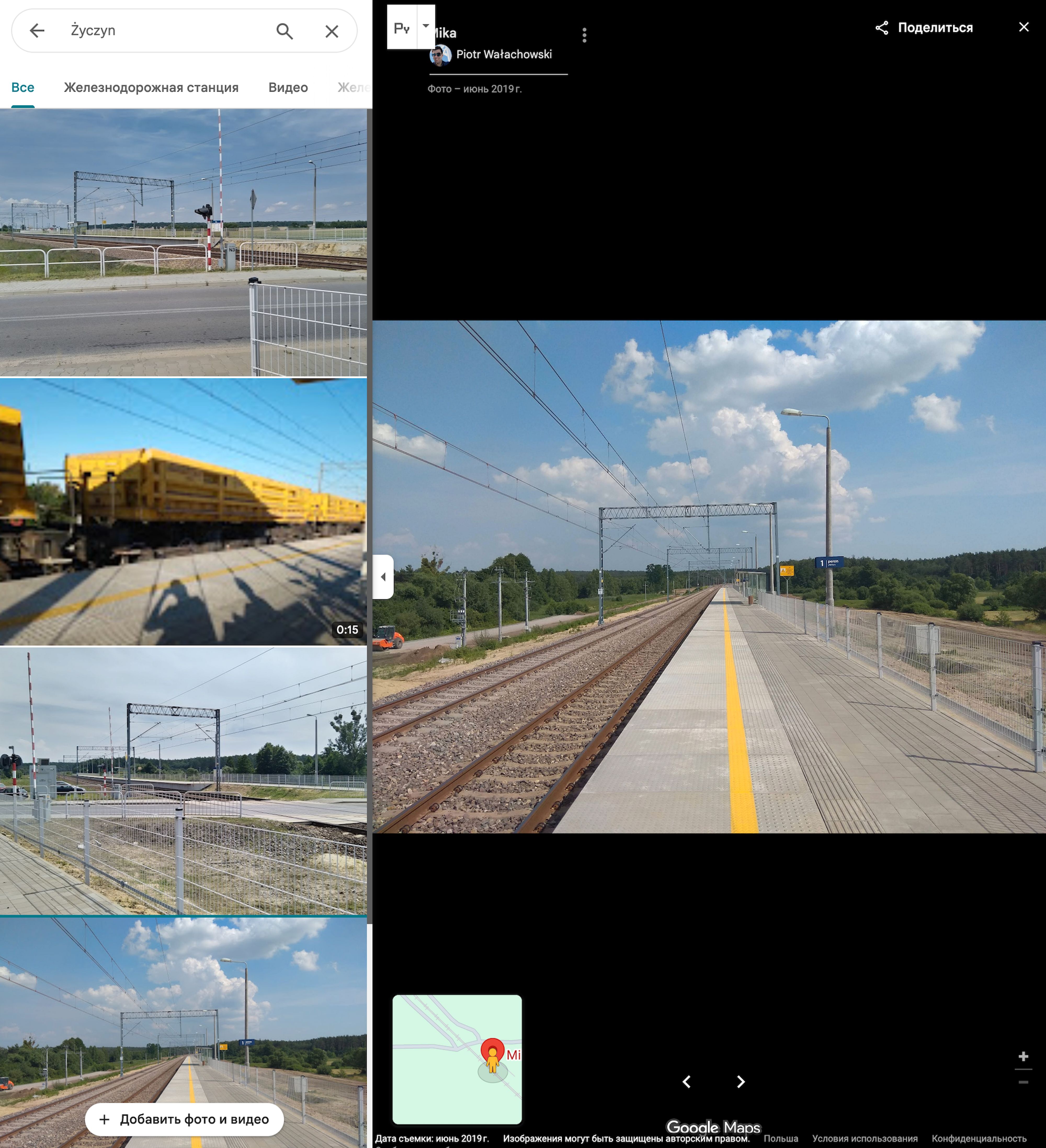Tap Добавить фото и видео button
The width and height of the screenshot is (1046, 1148).
[x=184, y=1119]
